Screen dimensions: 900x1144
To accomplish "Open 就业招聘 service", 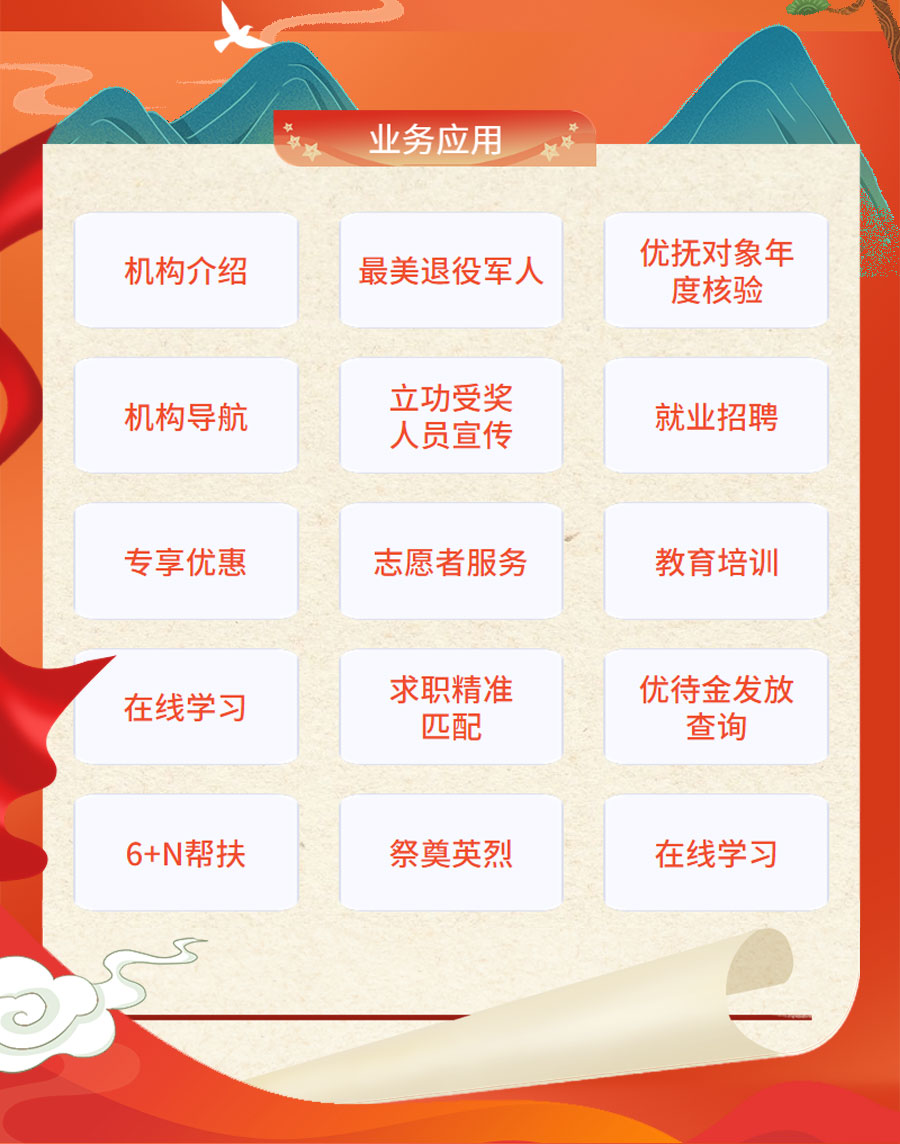I will click(716, 417).
